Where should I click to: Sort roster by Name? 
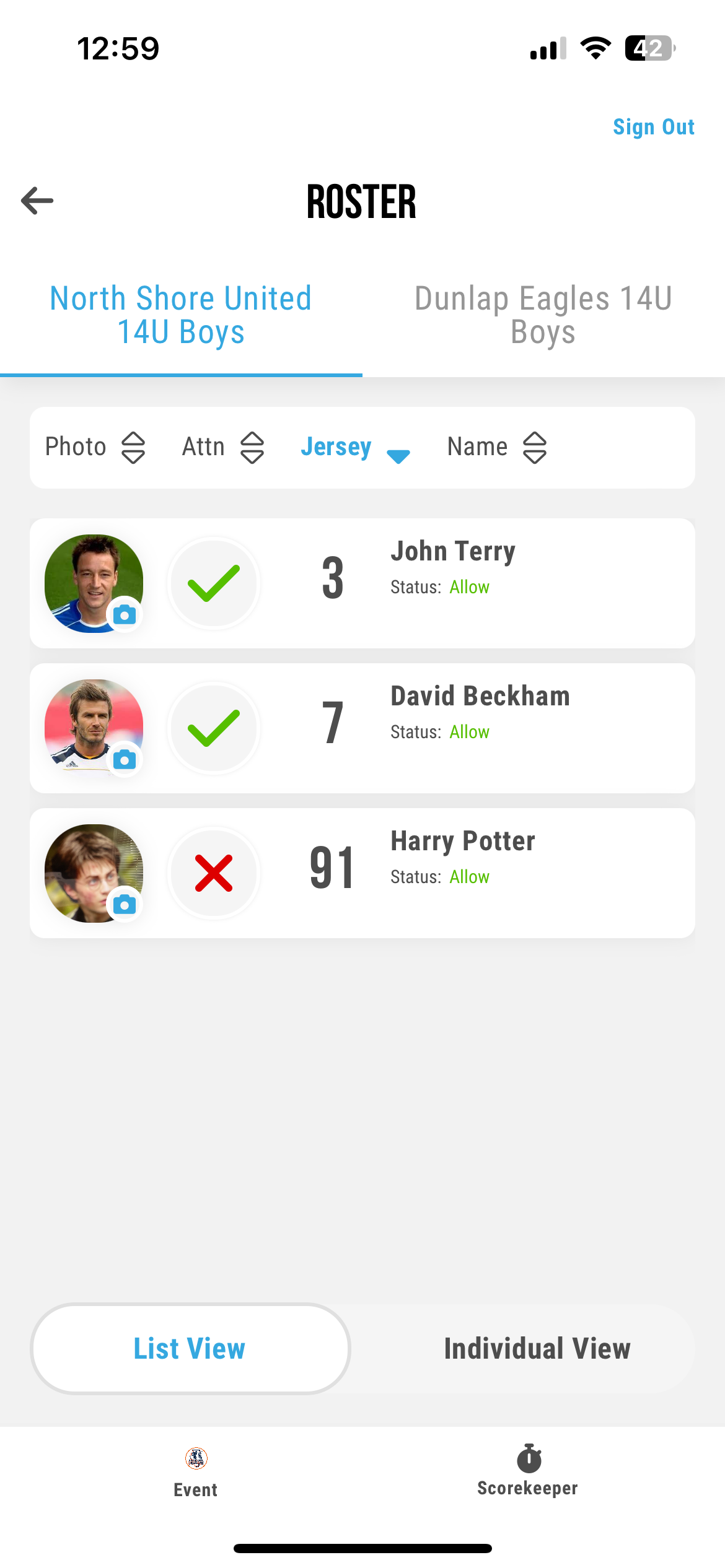[x=497, y=447]
